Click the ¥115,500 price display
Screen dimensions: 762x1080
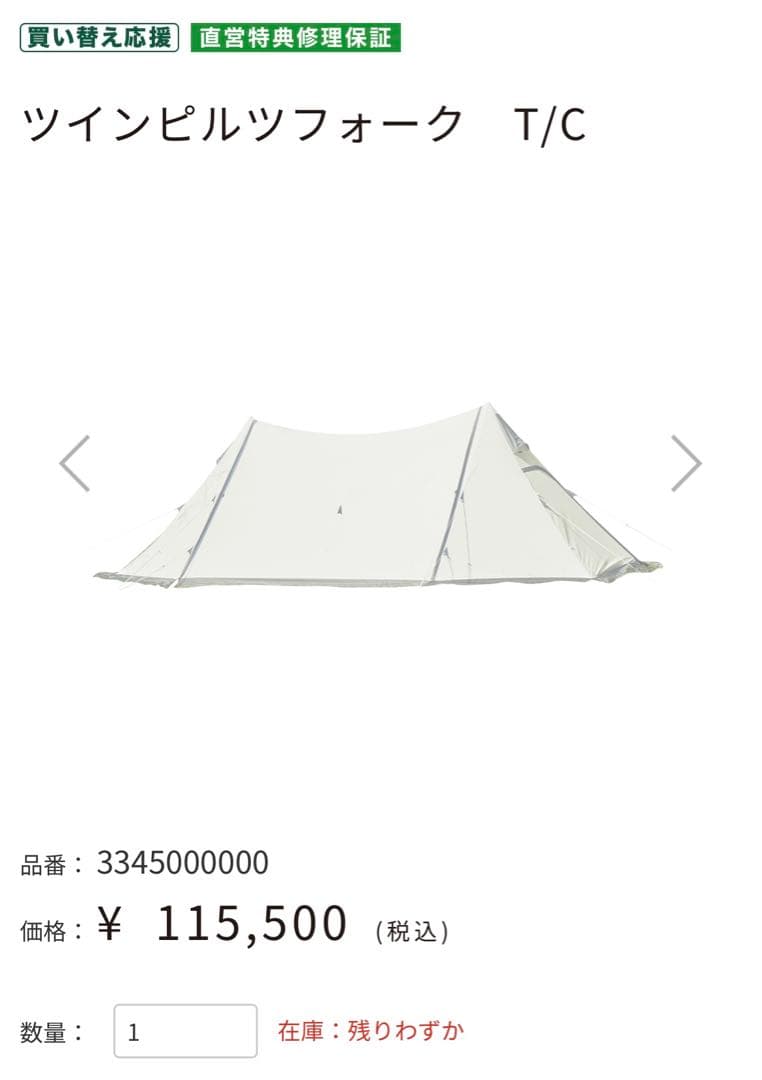[240, 924]
